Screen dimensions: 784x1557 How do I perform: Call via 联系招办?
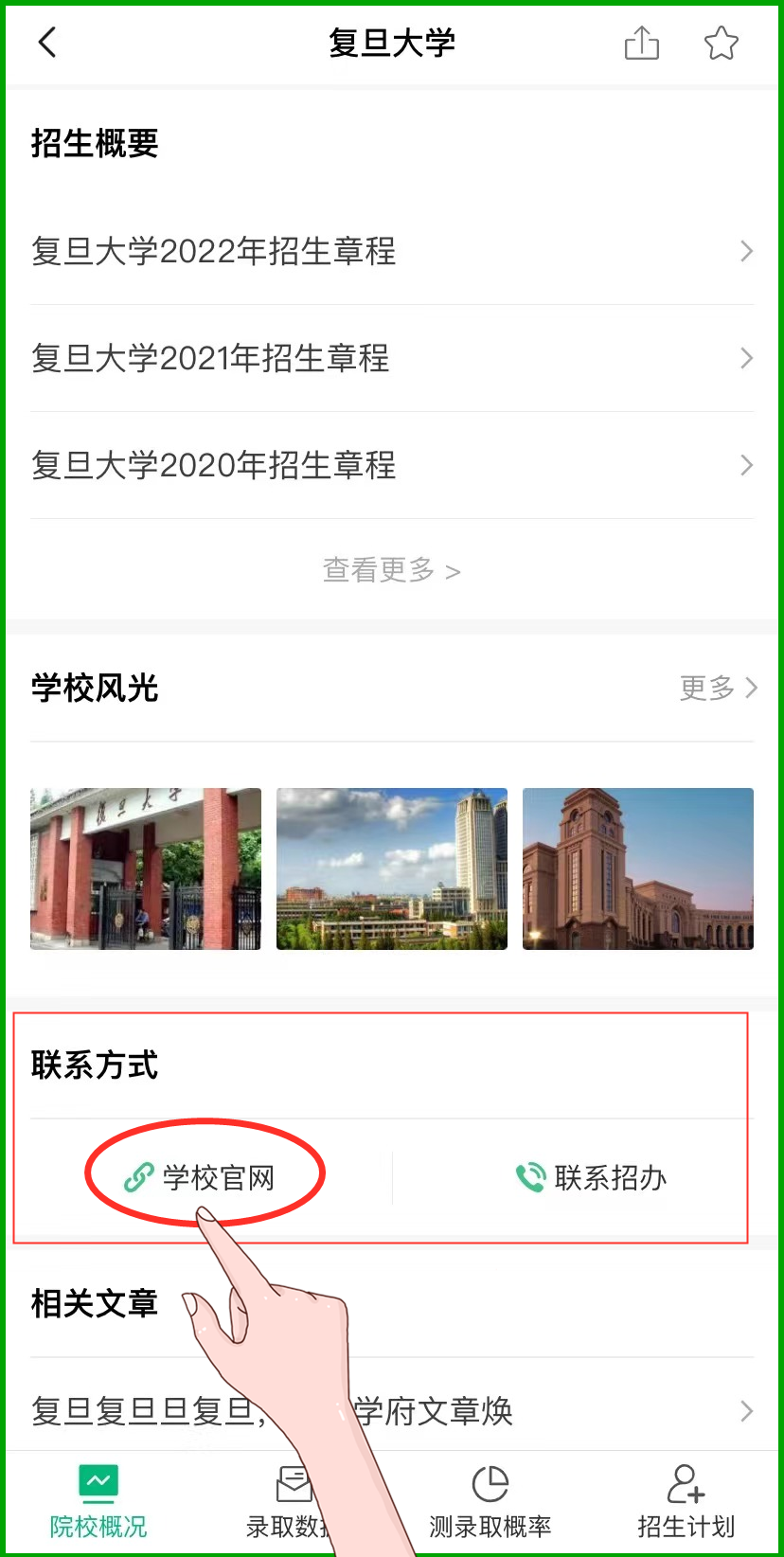point(592,1177)
